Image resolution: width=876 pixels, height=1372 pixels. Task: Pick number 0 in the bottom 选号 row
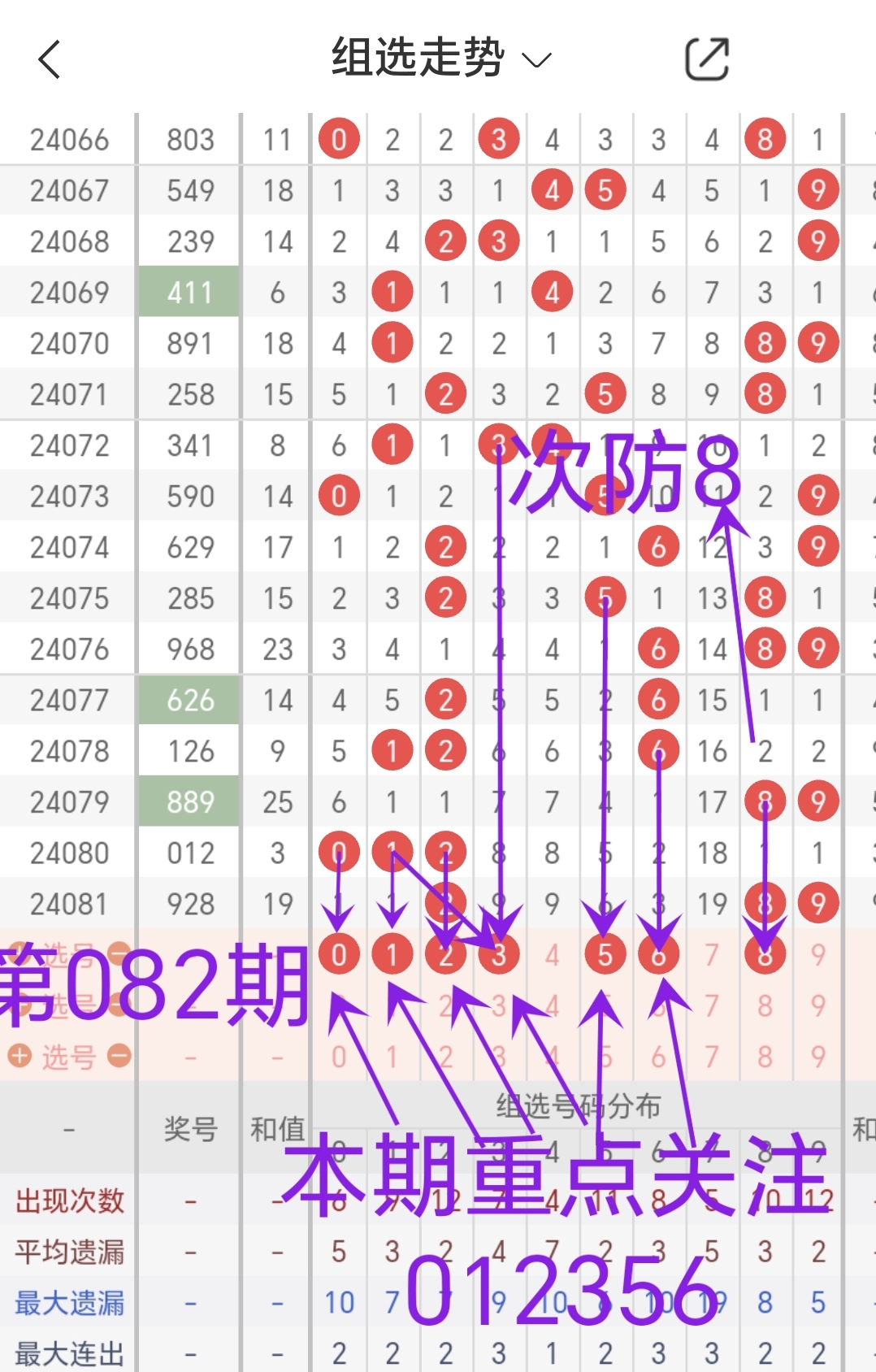(339, 1057)
